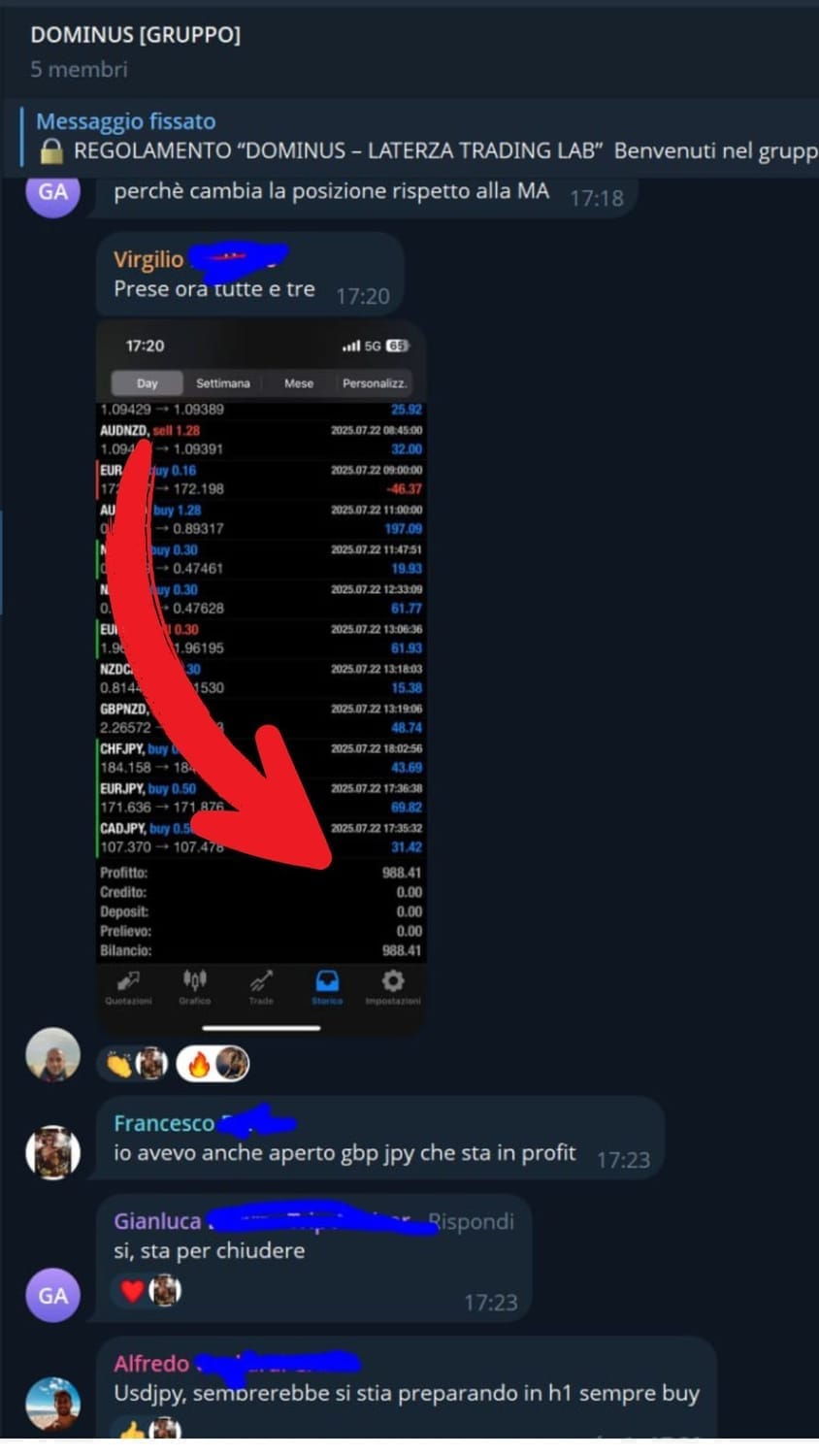Open Alfredo's profile photo avatar
819x1456 pixels.
(x=52, y=1404)
